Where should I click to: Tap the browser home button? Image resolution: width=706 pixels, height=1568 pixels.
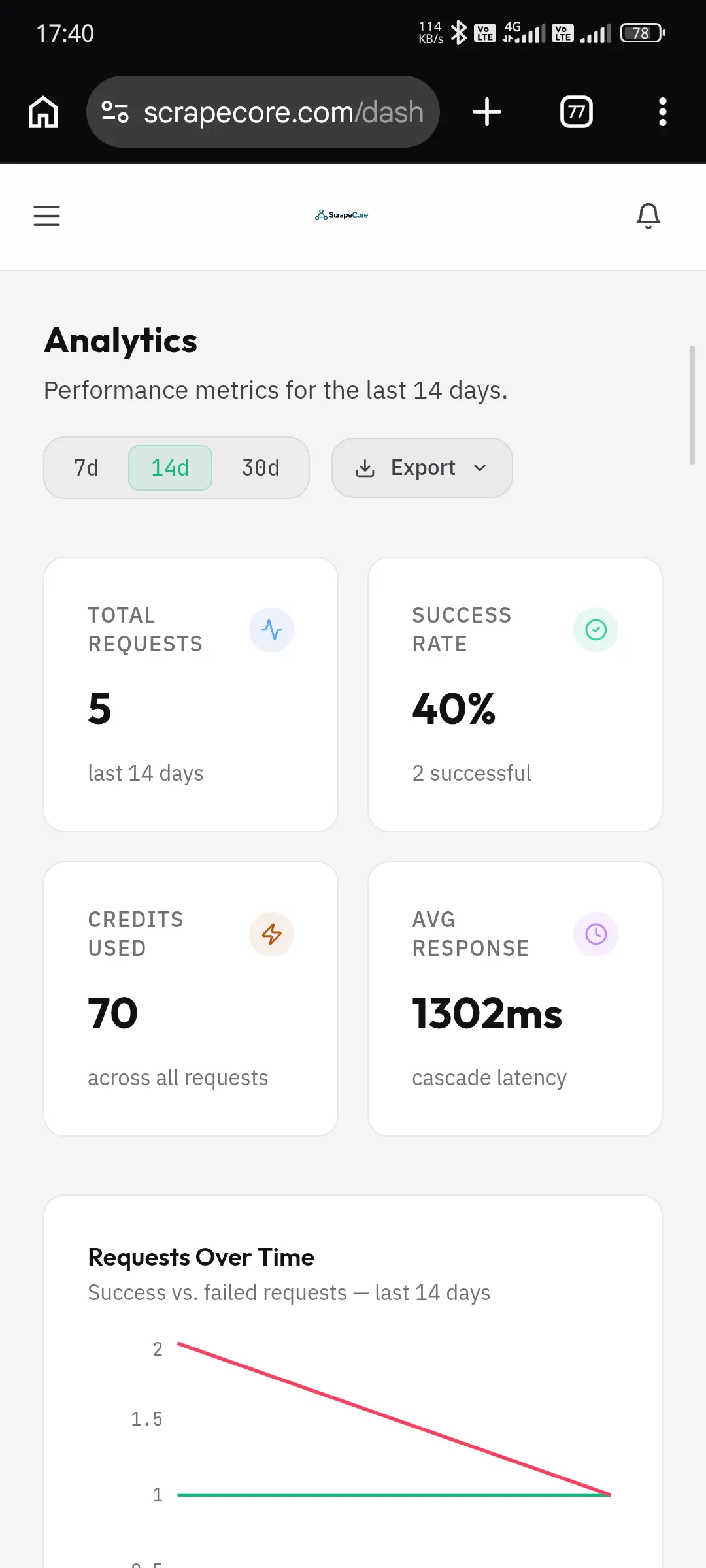pyautogui.click(x=43, y=112)
